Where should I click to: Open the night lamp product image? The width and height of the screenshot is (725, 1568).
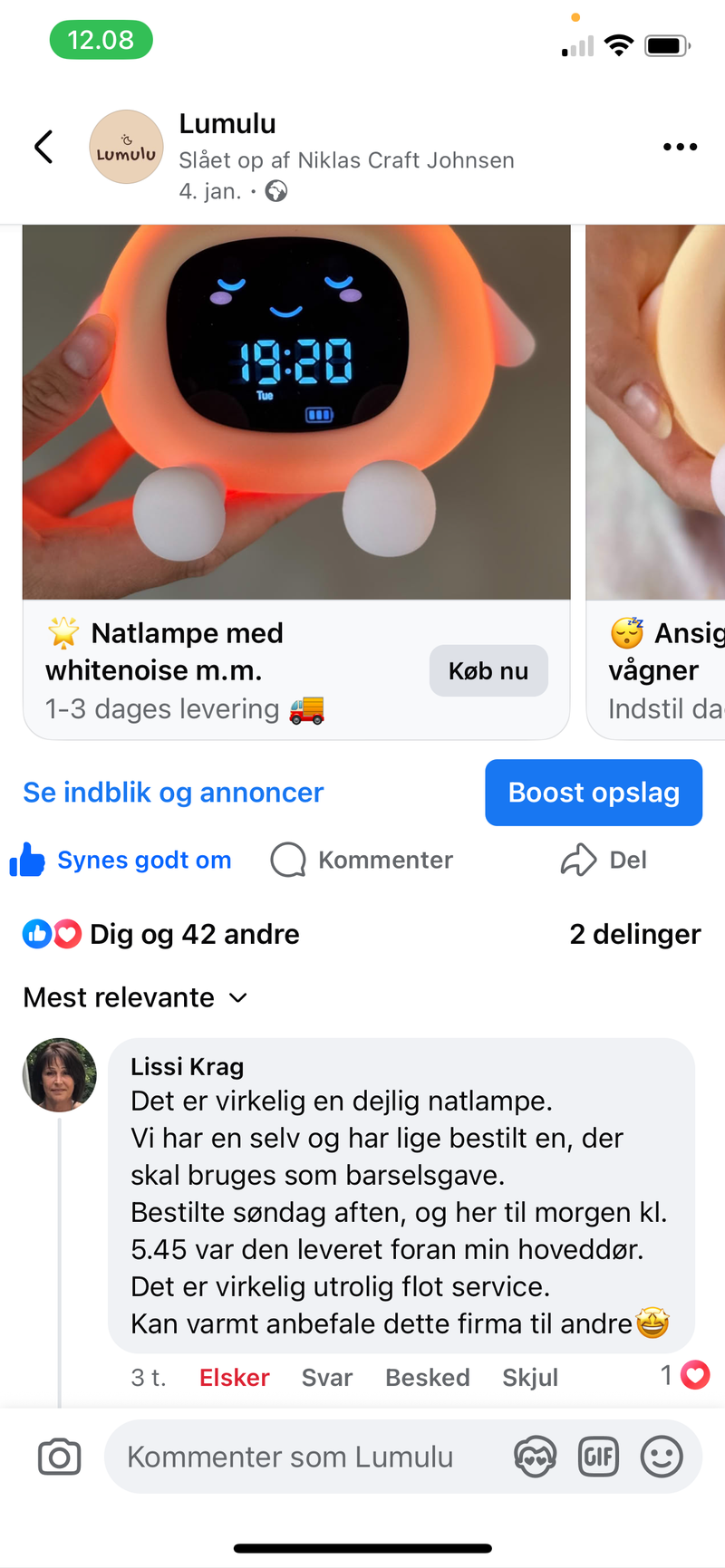pos(296,412)
